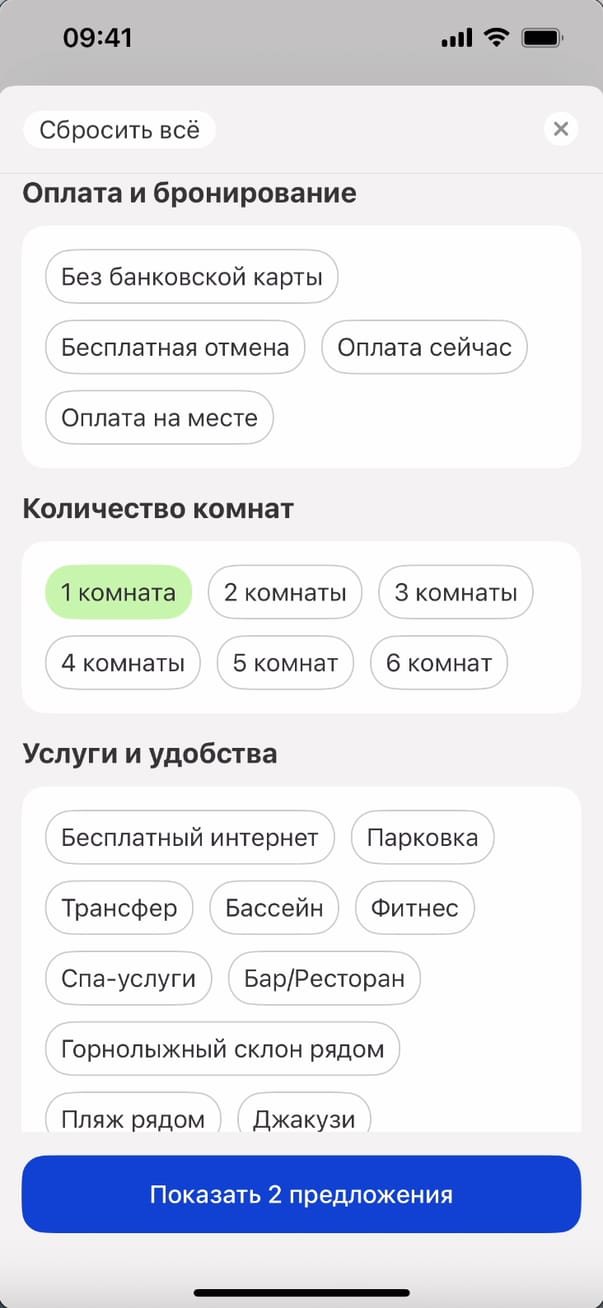Enable the Бесплатная отмена chip
This screenshot has width=603, height=1308.
coord(175,347)
